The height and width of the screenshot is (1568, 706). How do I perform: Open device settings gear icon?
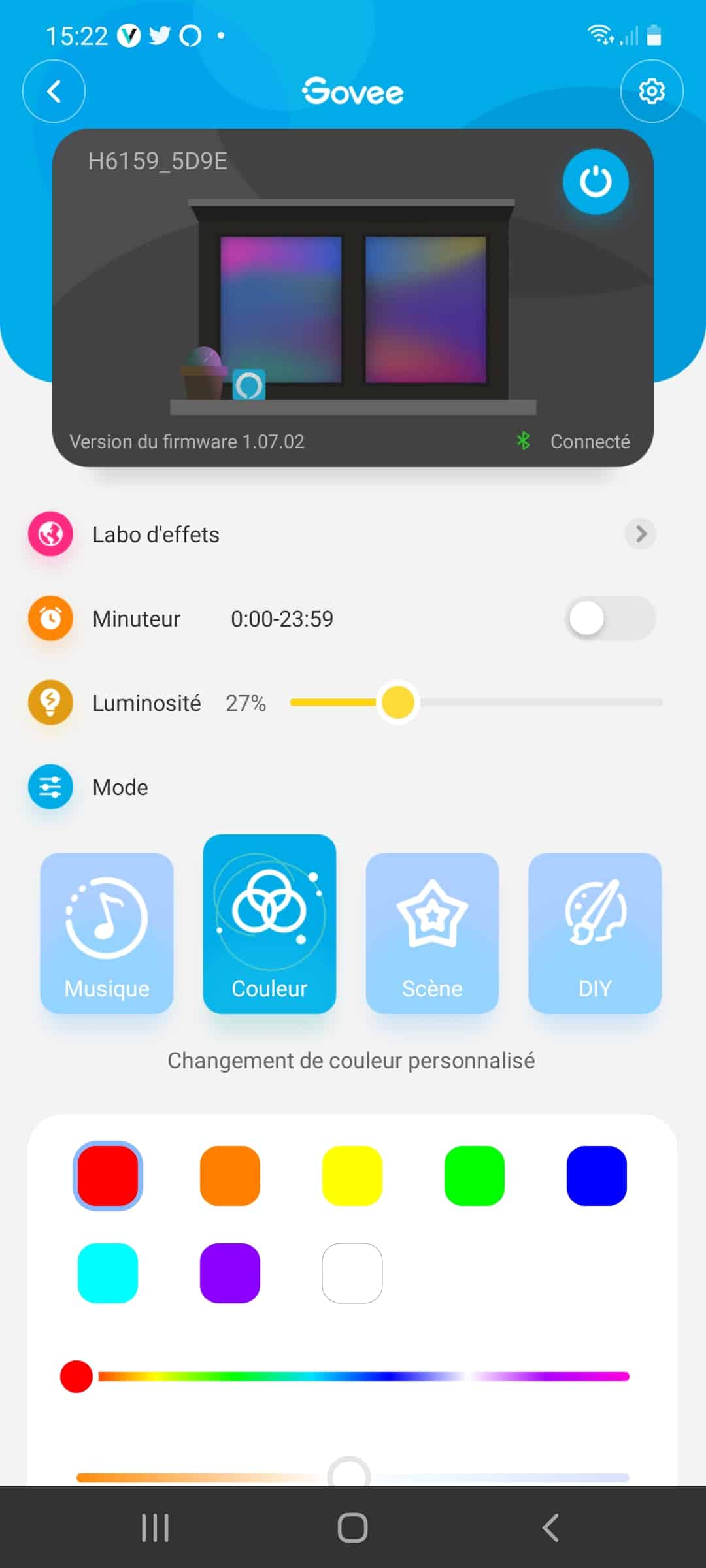click(652, 91)
